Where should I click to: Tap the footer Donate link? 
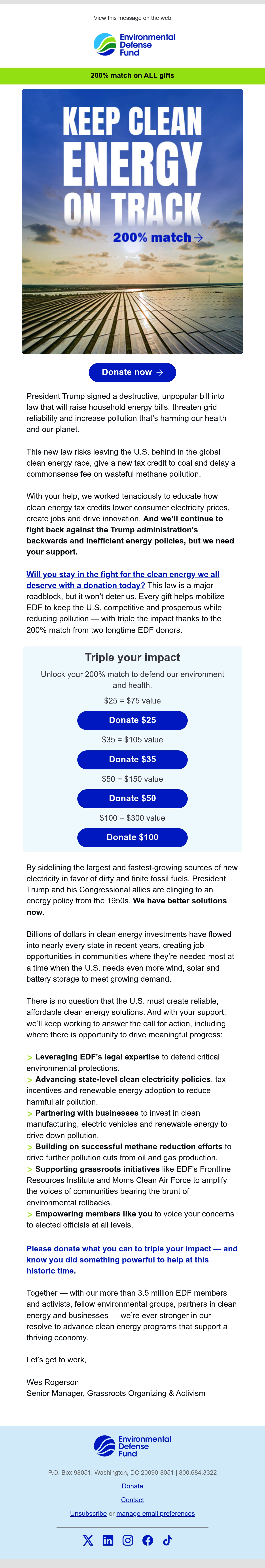pyautogui.click(x=132, y=1486)
